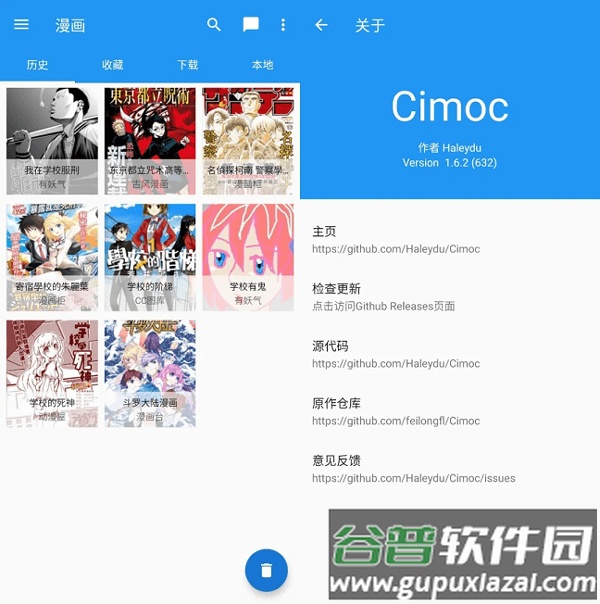
Task: Open the 源代码 repository row
Action: click(x=396, y=354)
